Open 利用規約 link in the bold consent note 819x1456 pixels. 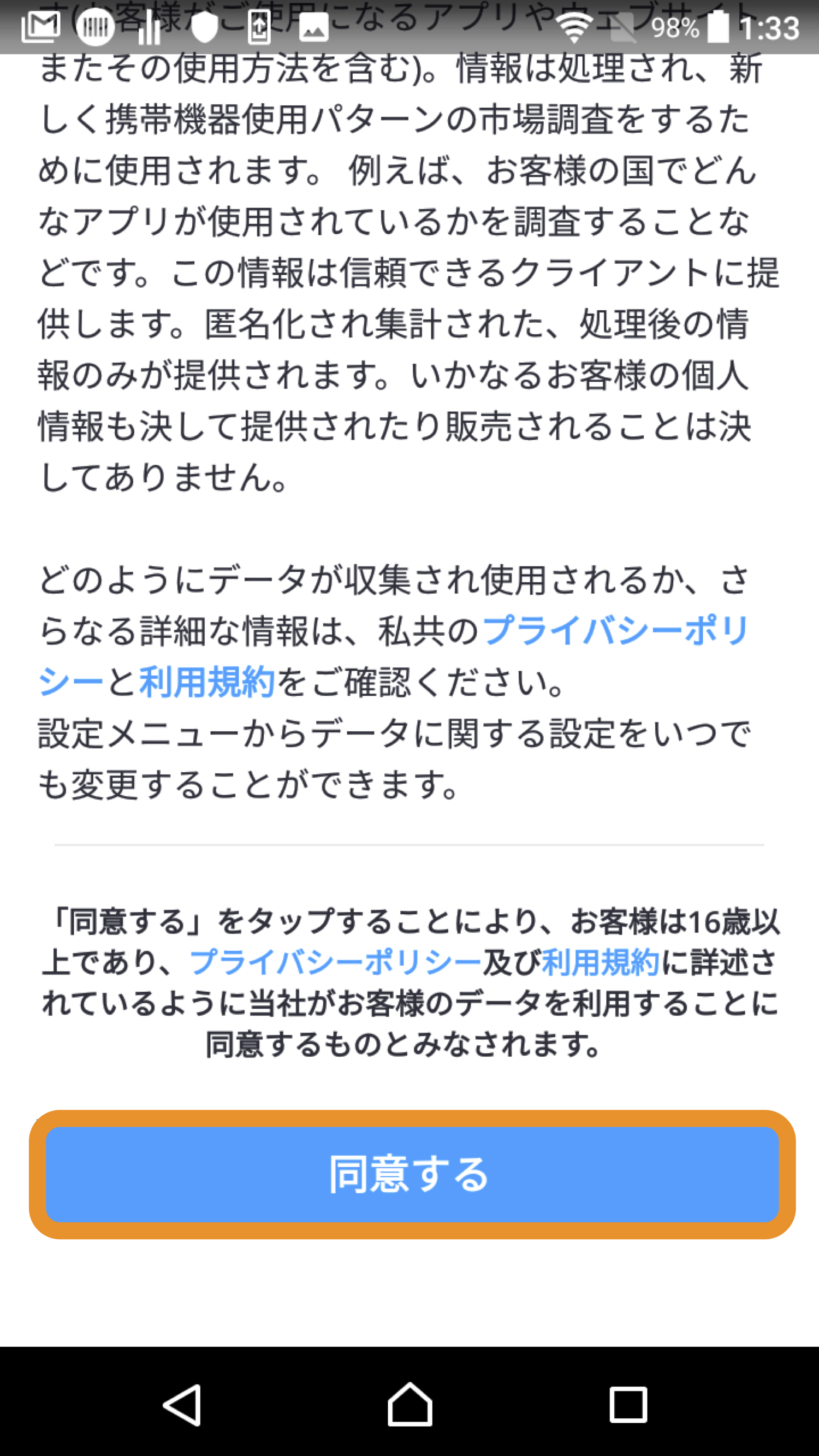600,962
